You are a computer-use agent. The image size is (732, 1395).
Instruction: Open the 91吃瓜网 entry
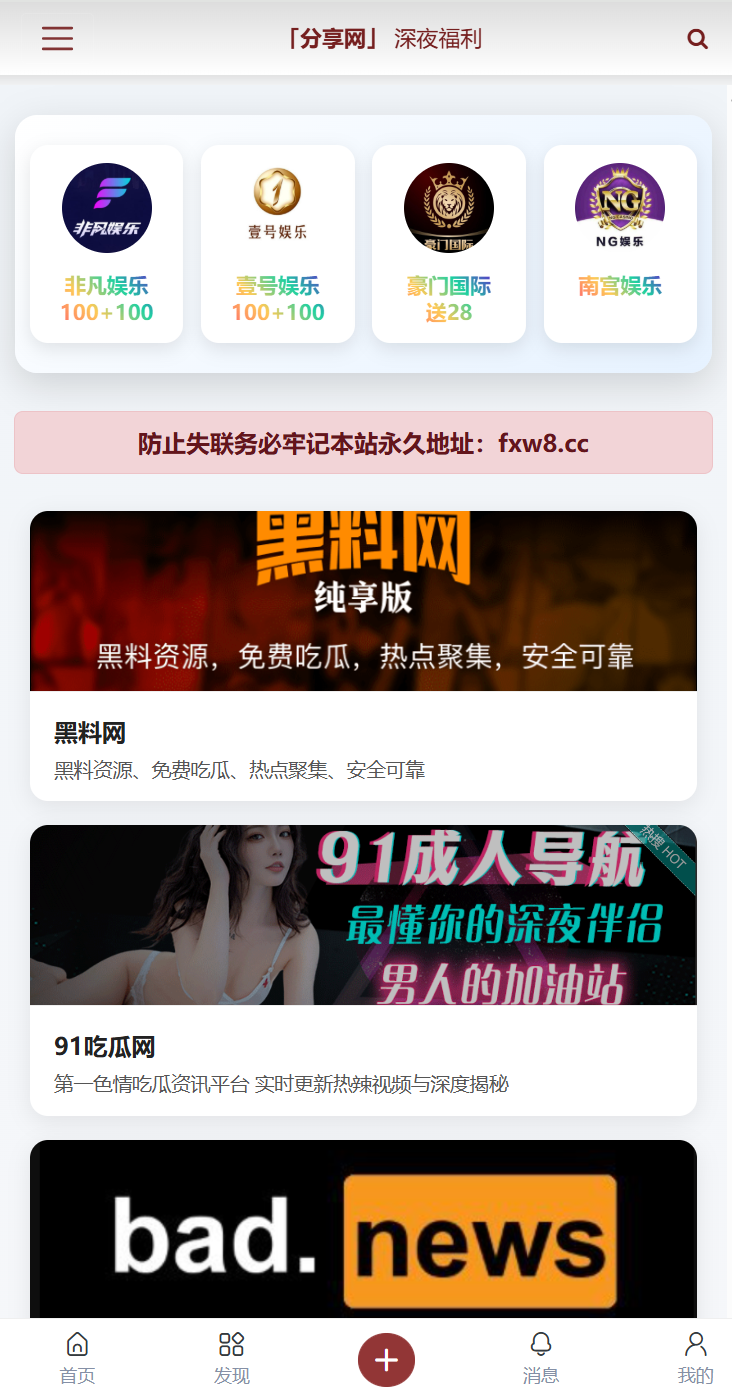coord(363,968)
